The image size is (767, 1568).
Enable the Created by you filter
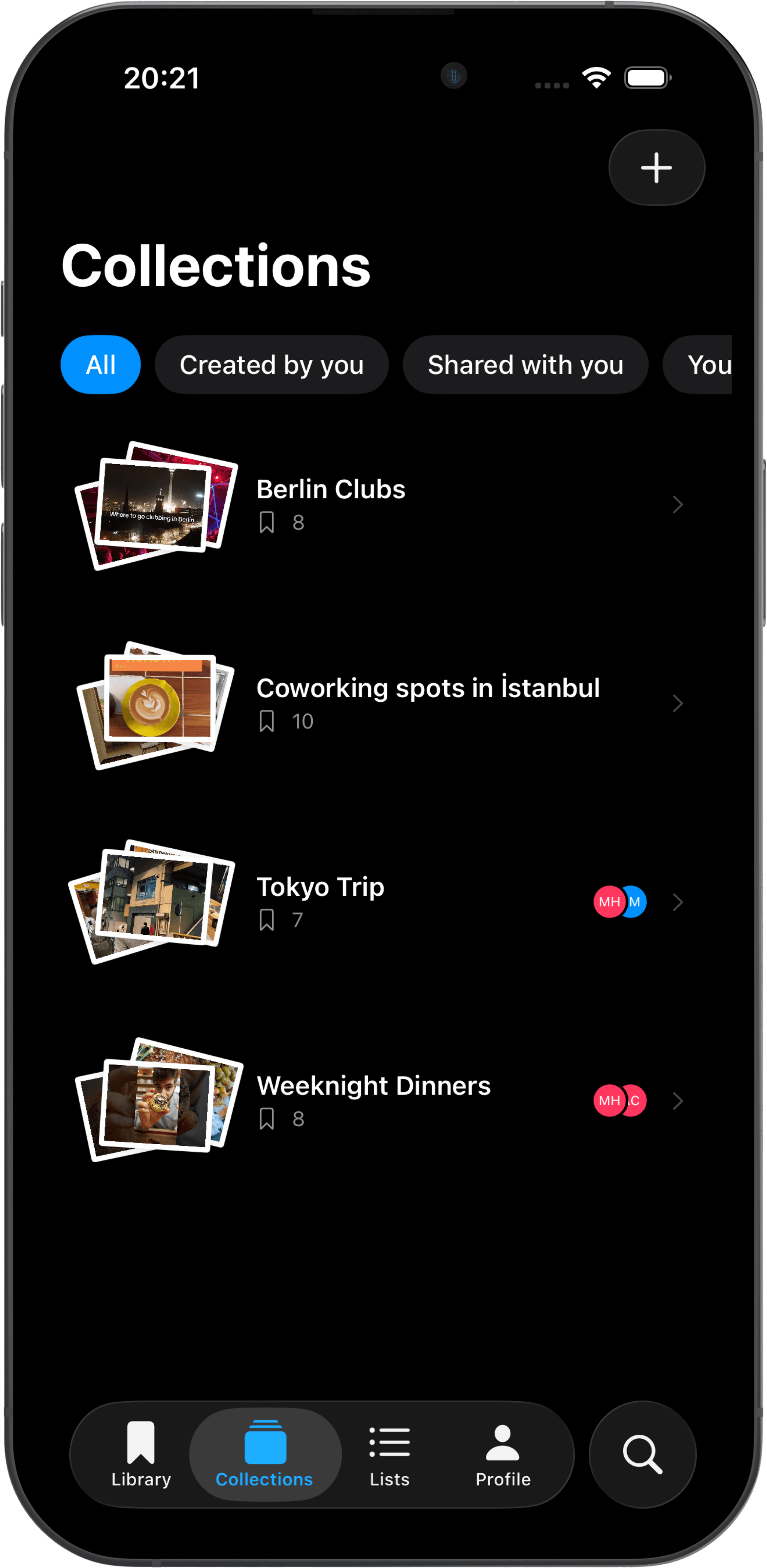271,364
